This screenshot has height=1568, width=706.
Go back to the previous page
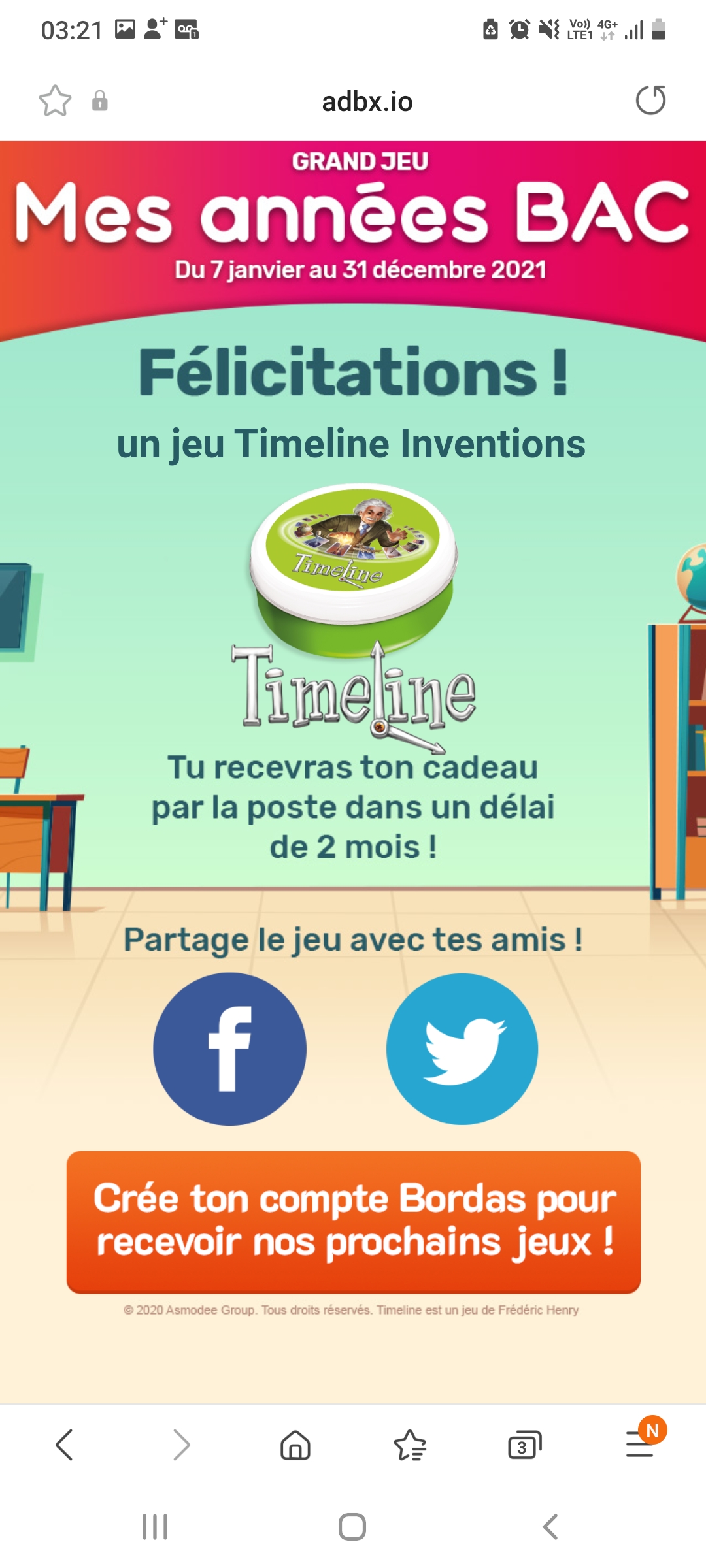[64, 1445]
